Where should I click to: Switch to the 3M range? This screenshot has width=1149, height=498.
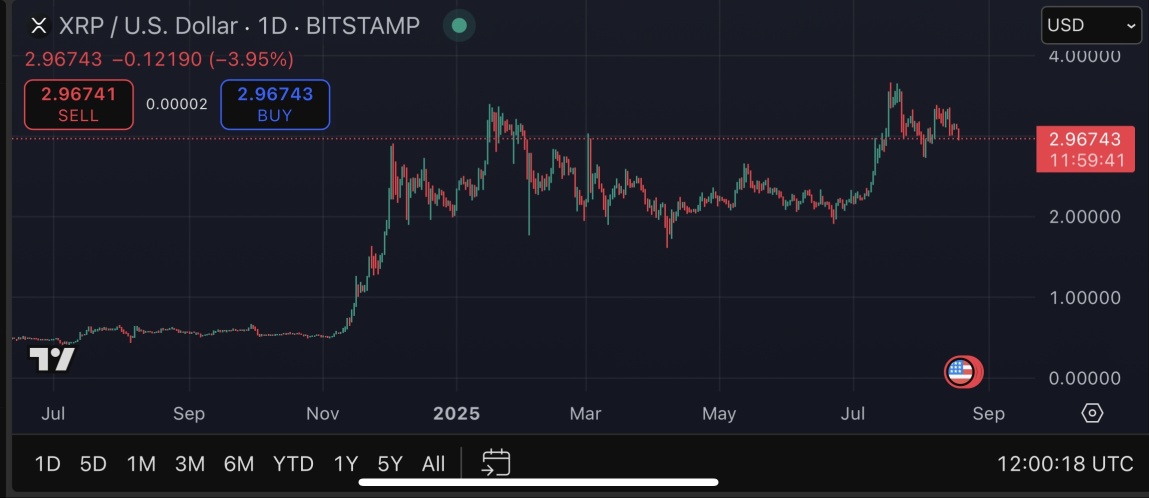[x=190, y=464]
